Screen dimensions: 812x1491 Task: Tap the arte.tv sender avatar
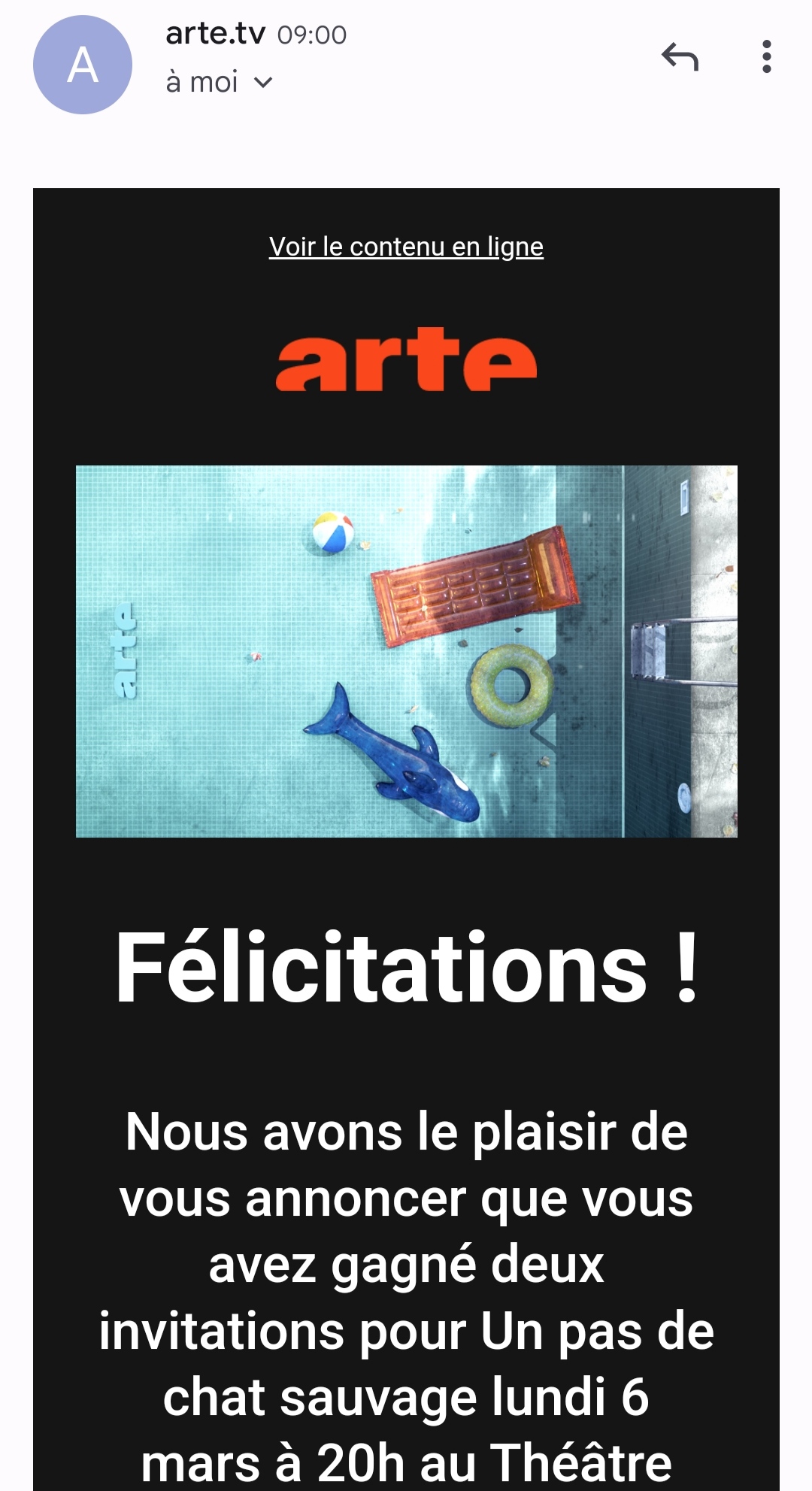point(83,65)
